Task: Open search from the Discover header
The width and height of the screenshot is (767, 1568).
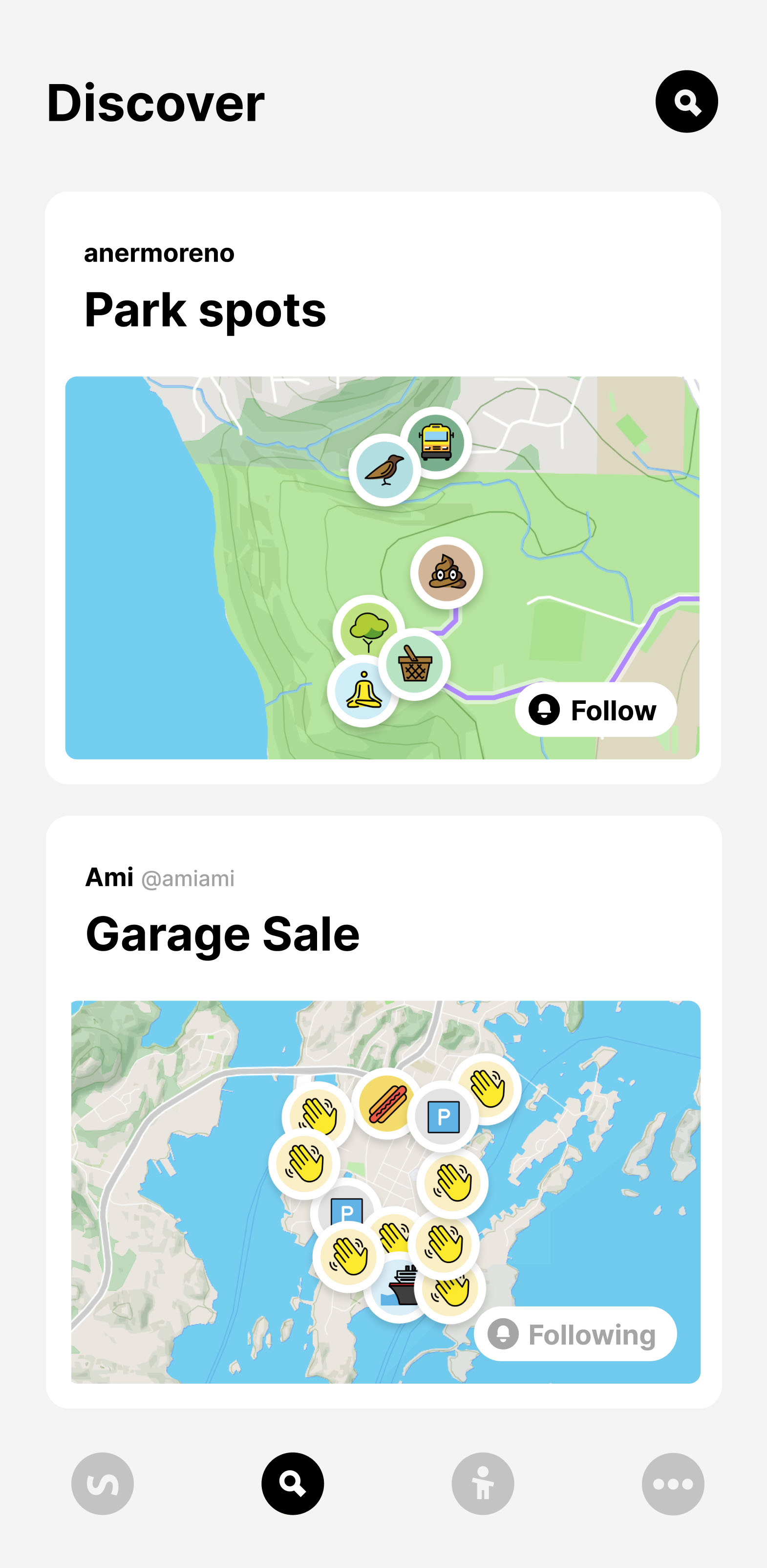Action: 686,102
